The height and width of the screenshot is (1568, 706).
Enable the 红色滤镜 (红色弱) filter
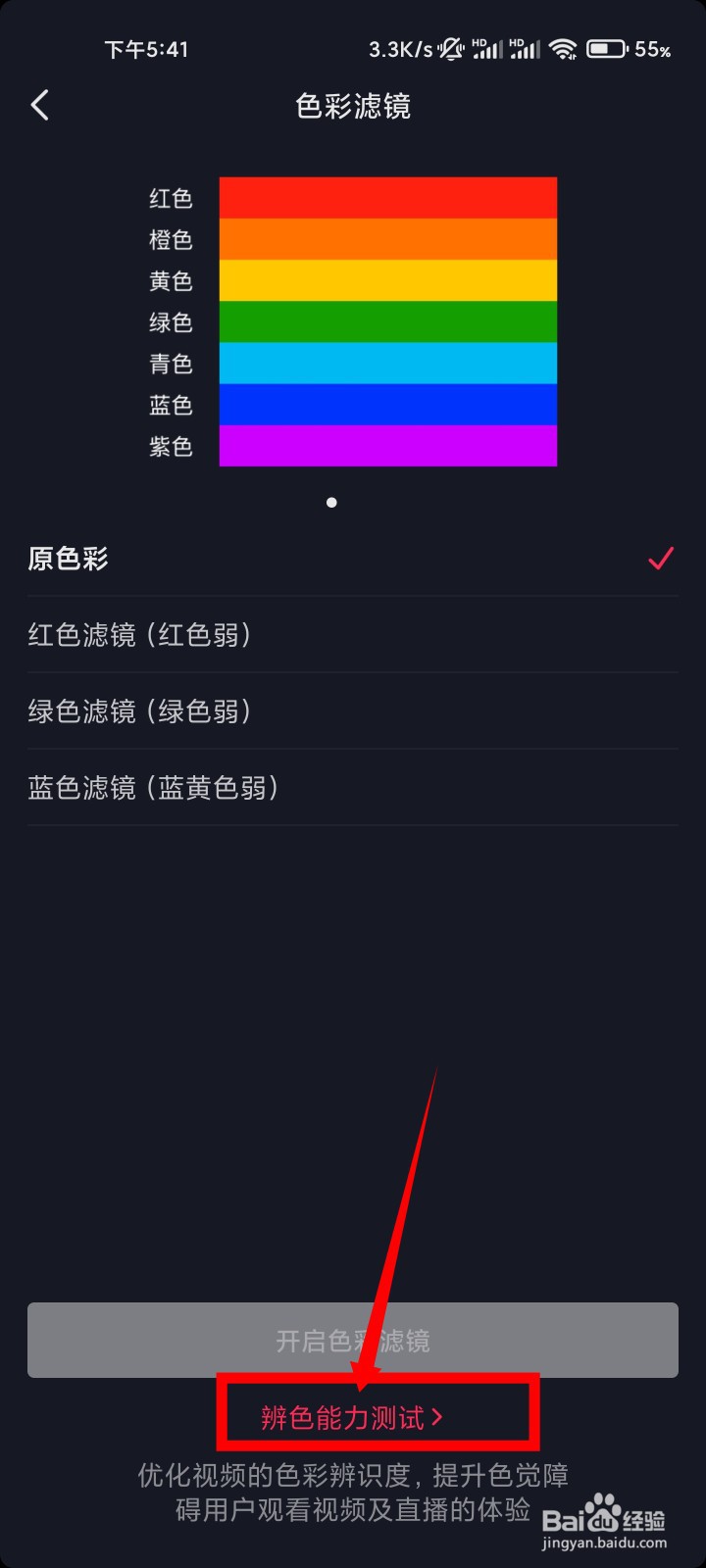[x=142, y=635]
